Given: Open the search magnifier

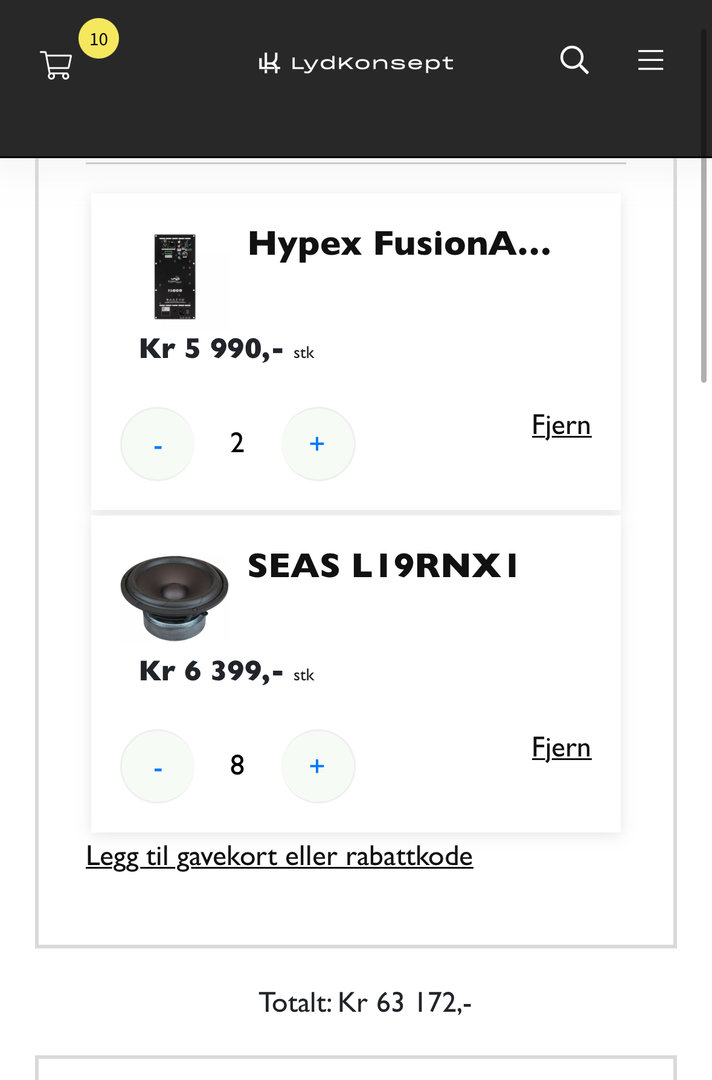Looking at the screenshot, I should pyautogui.click(x=574, y=60).
